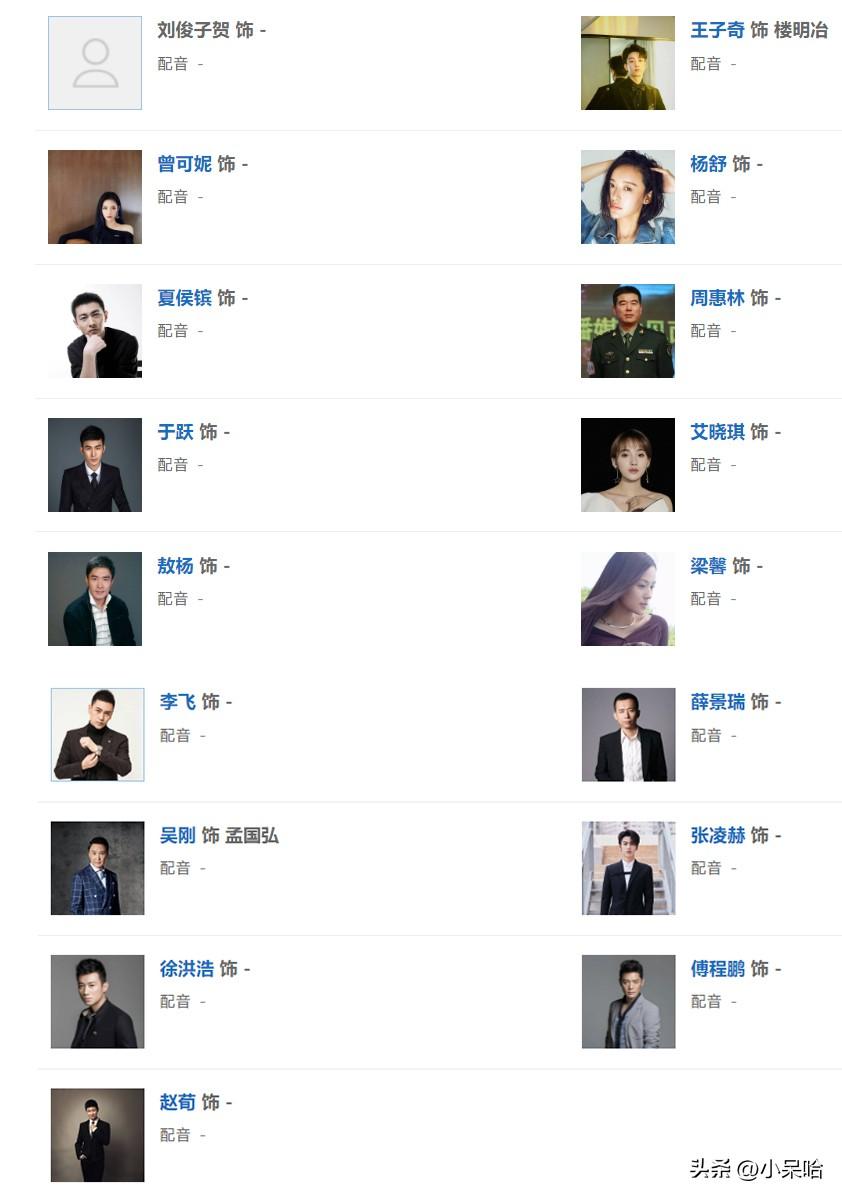Go to 周惠林's actor page
The height and width of the screenshot is (1198, 842).
click(717, 298)
